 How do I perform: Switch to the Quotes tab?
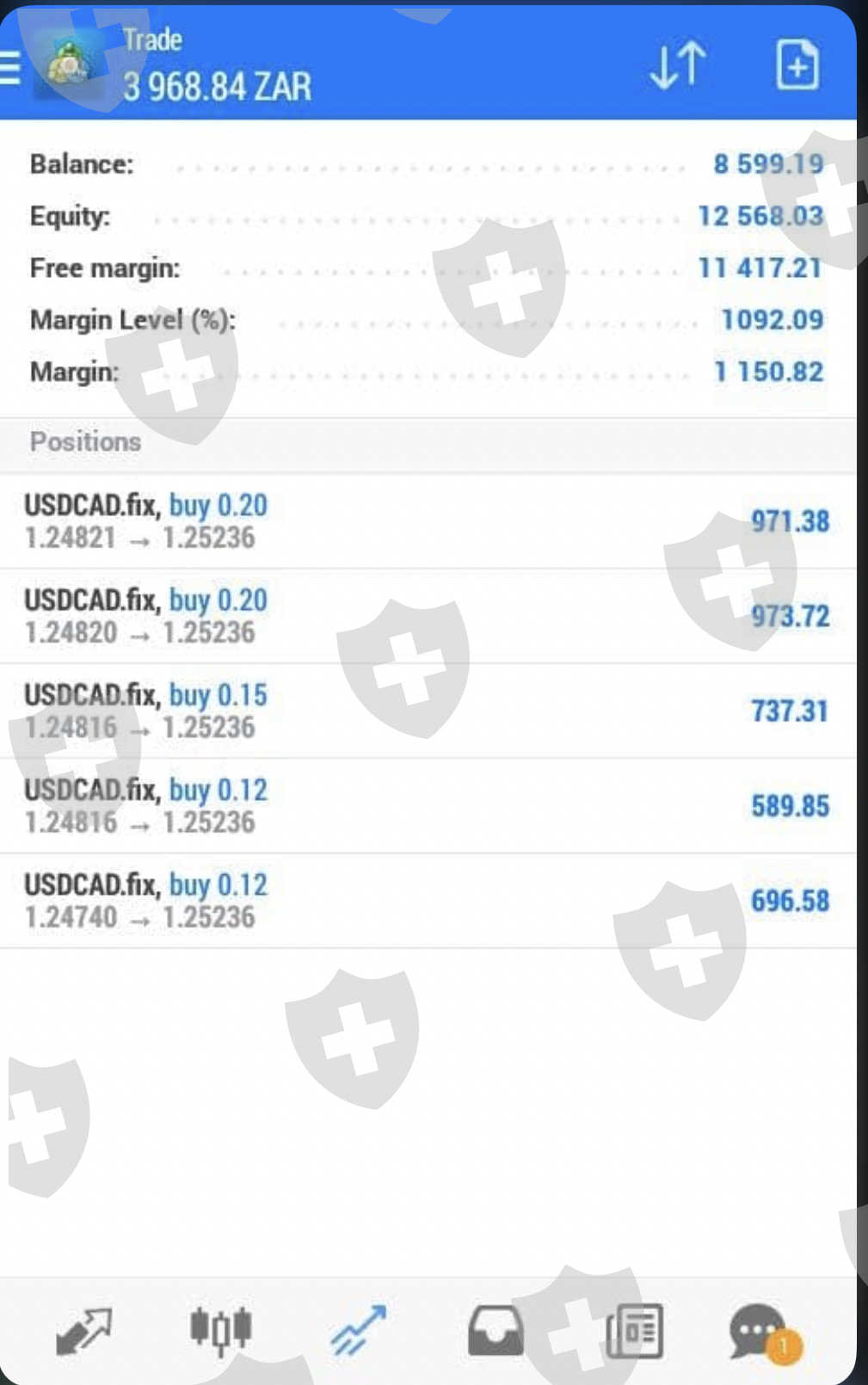point(83,1331)
